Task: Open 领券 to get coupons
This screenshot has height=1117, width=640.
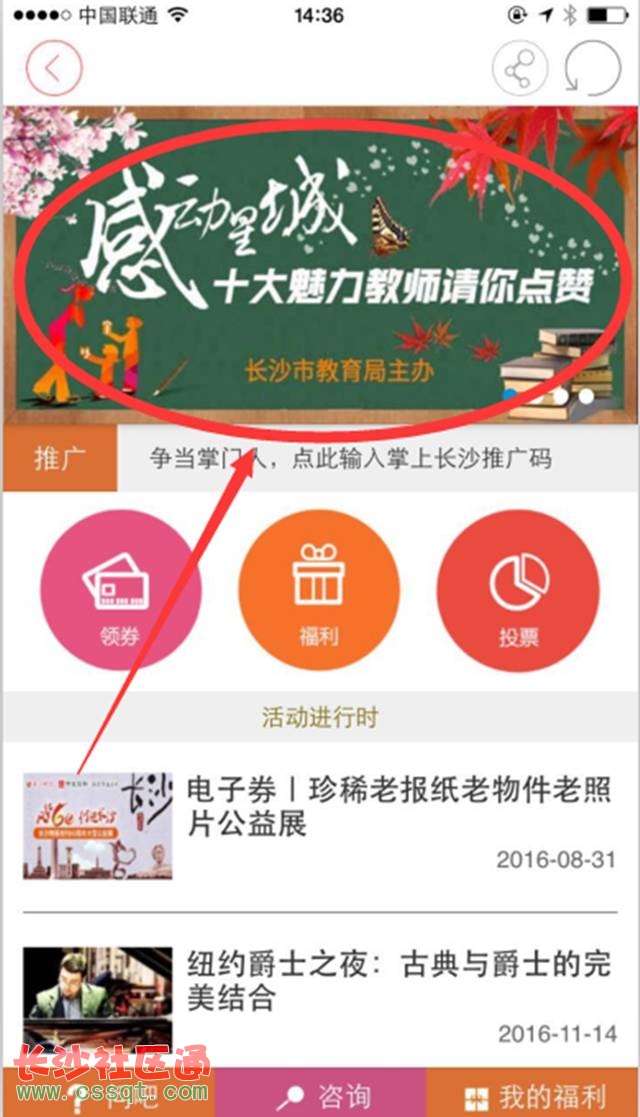Action: pos(120,588)
